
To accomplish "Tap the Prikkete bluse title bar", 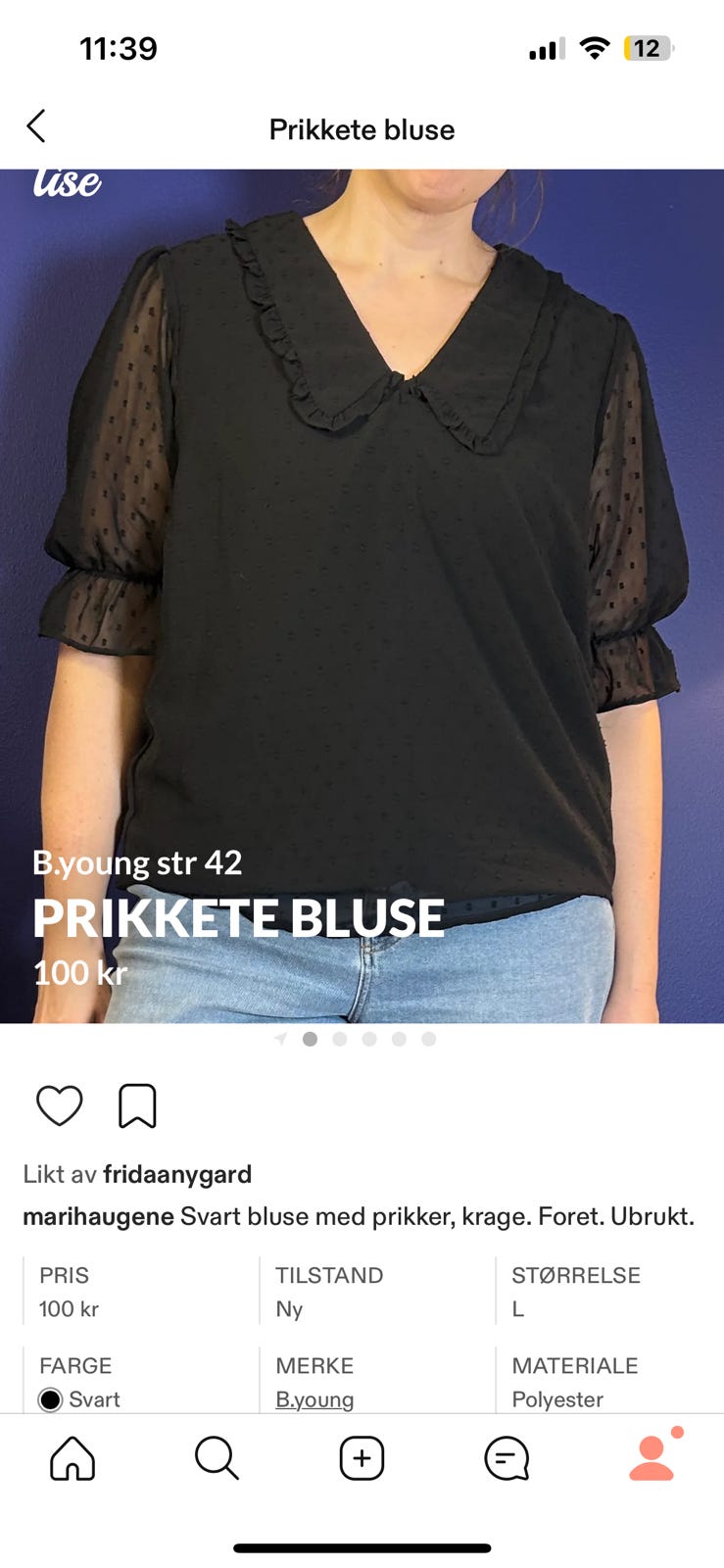I will pos(362,128).
